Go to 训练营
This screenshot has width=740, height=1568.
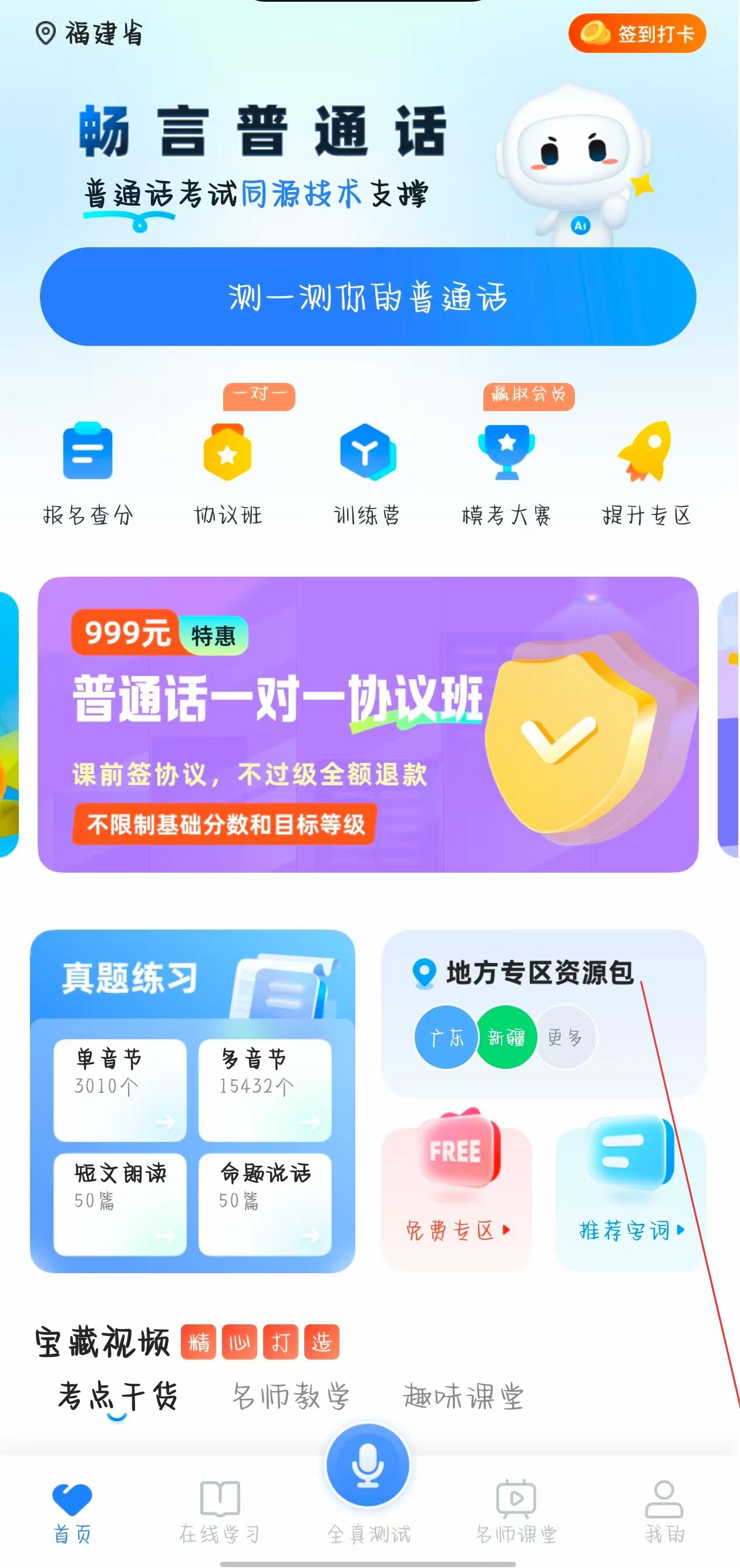point(367,473)
